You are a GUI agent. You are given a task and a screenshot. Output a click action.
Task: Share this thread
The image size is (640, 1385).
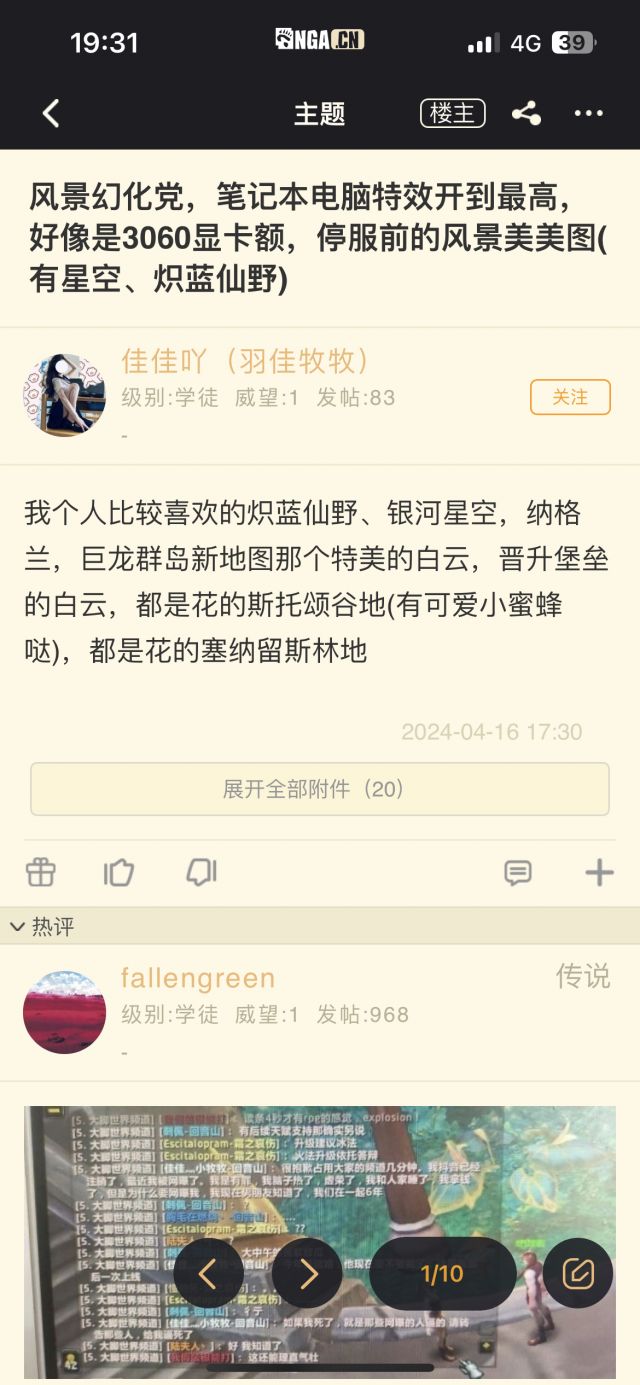click(x=526, y=114)
